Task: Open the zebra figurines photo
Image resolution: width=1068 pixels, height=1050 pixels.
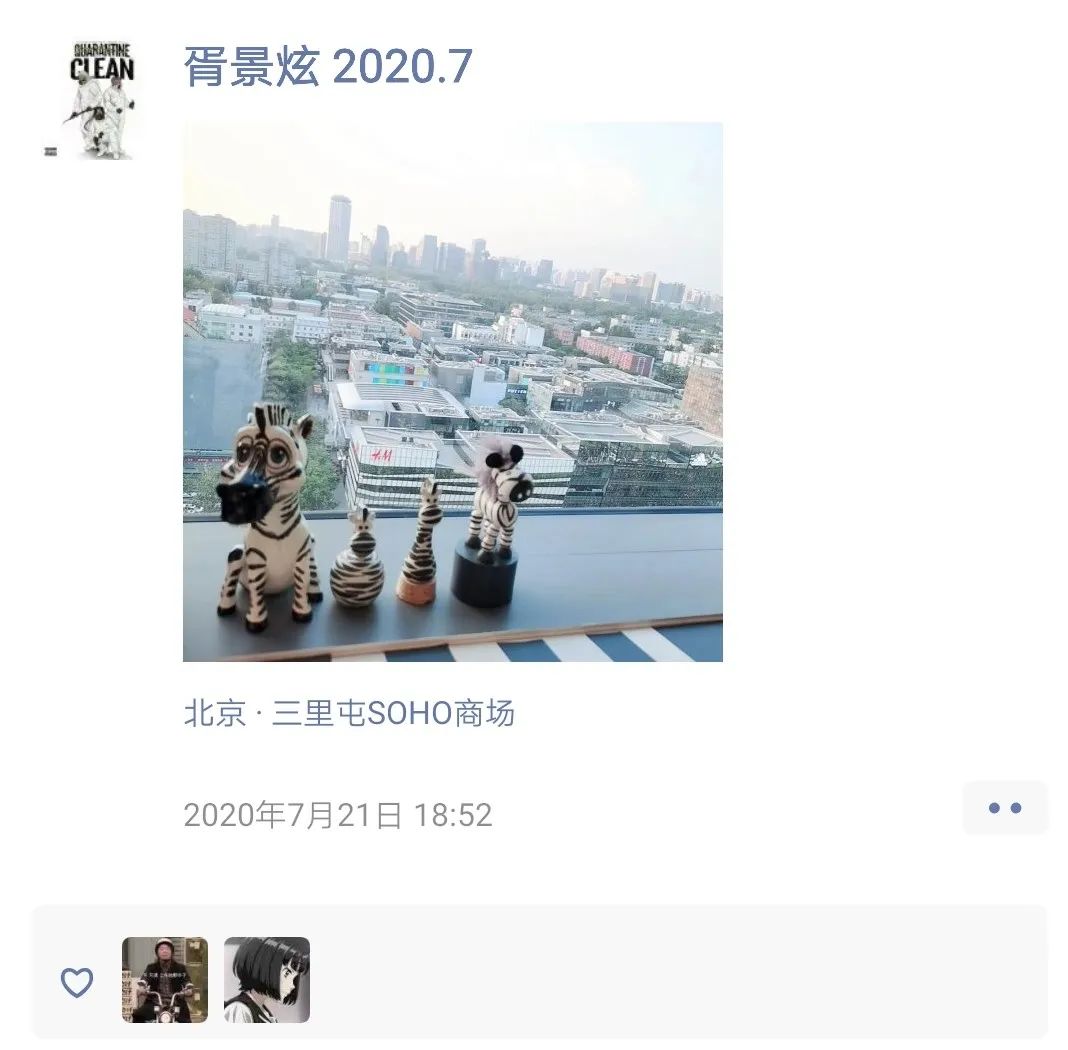Action: point(452,392)
